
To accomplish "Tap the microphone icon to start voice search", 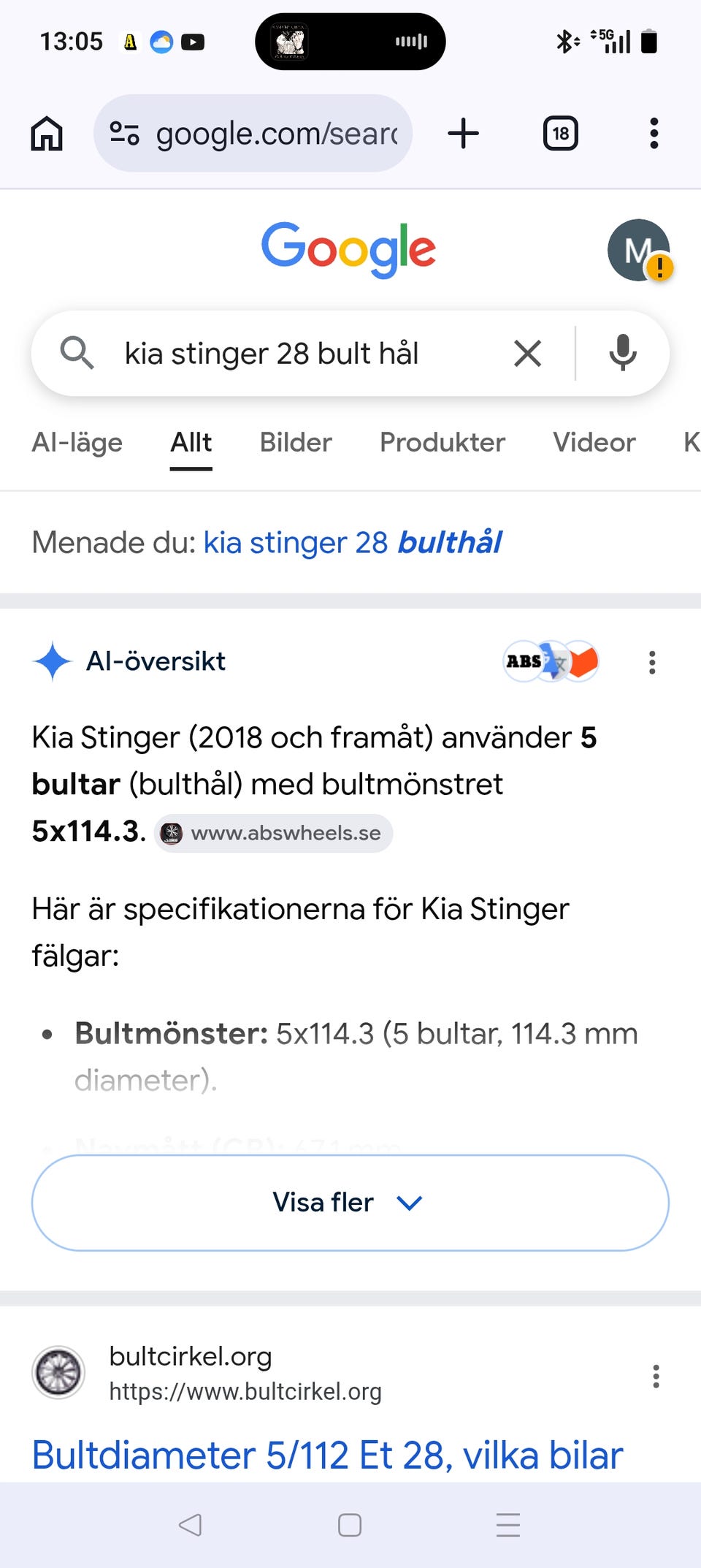I will pyautogui.click(x=622, y=353).
